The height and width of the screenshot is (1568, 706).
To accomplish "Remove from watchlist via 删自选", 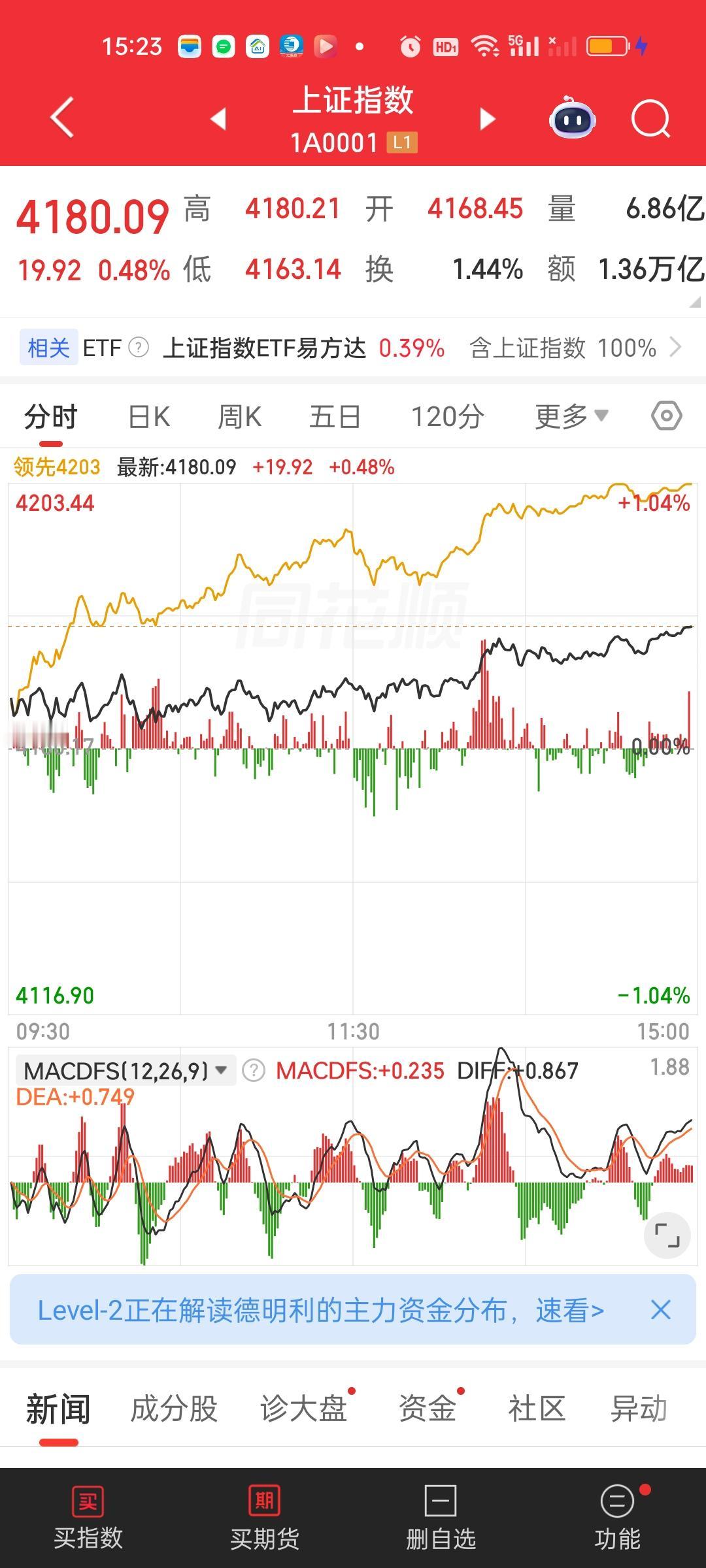I will (441, 1518).
